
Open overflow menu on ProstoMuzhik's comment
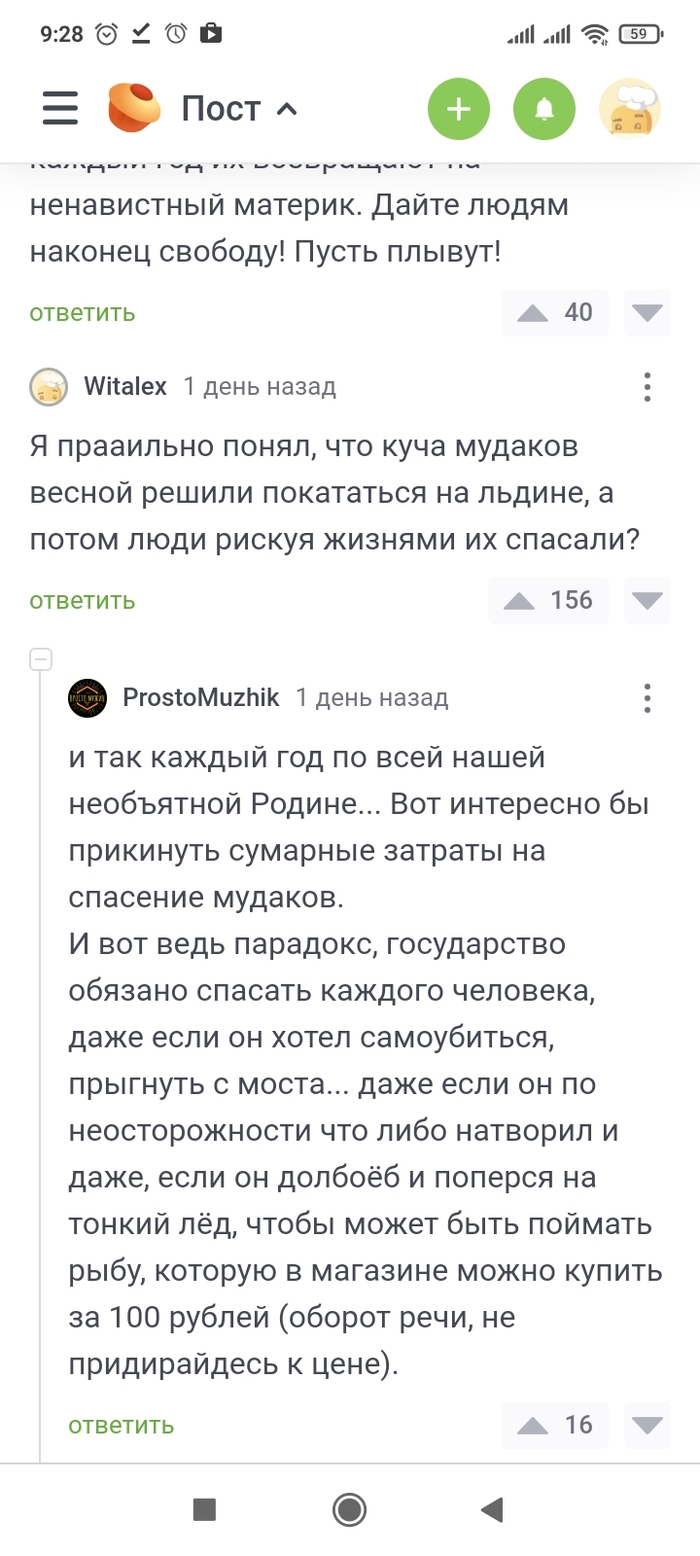pyautogui.click(x=648, y=697)
